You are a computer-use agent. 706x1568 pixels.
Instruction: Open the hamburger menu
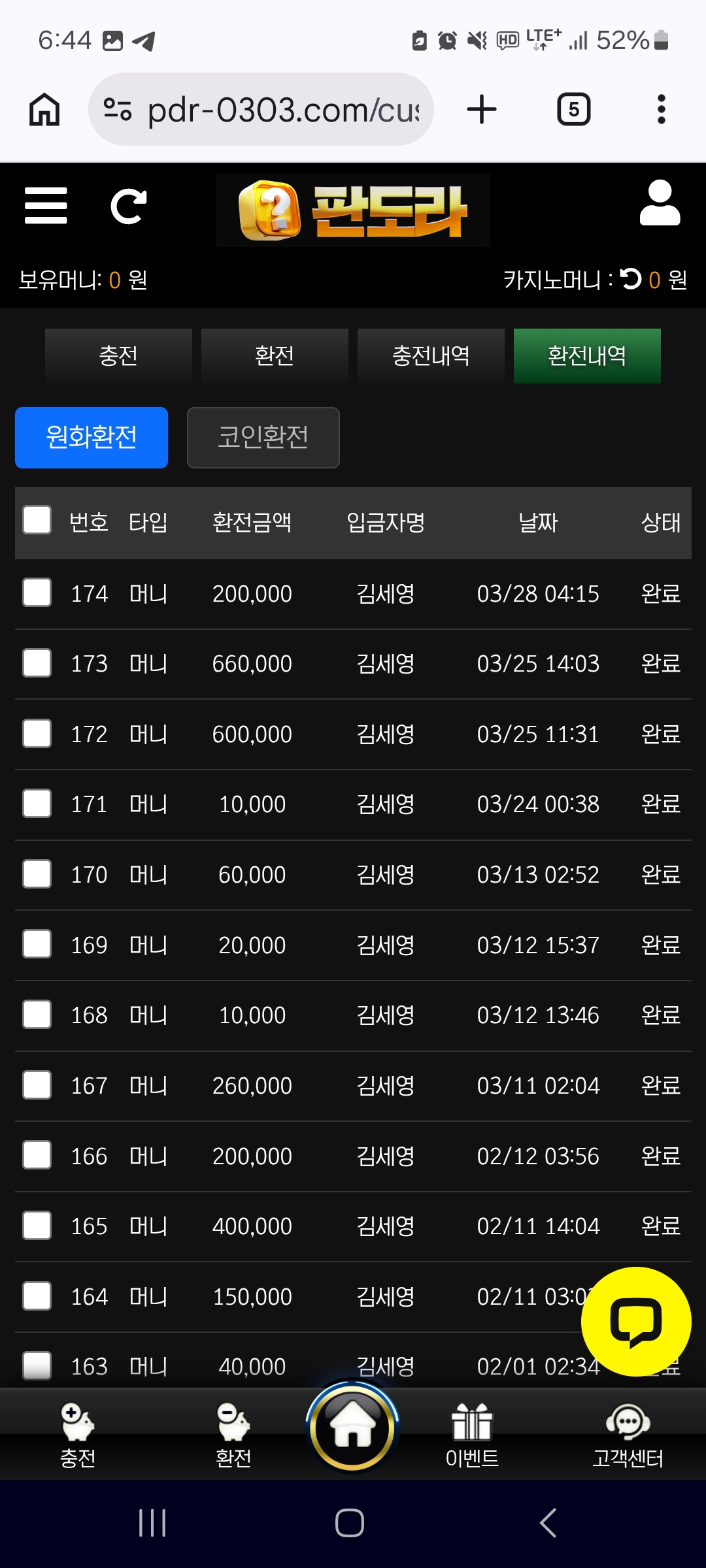coord(46,206)
